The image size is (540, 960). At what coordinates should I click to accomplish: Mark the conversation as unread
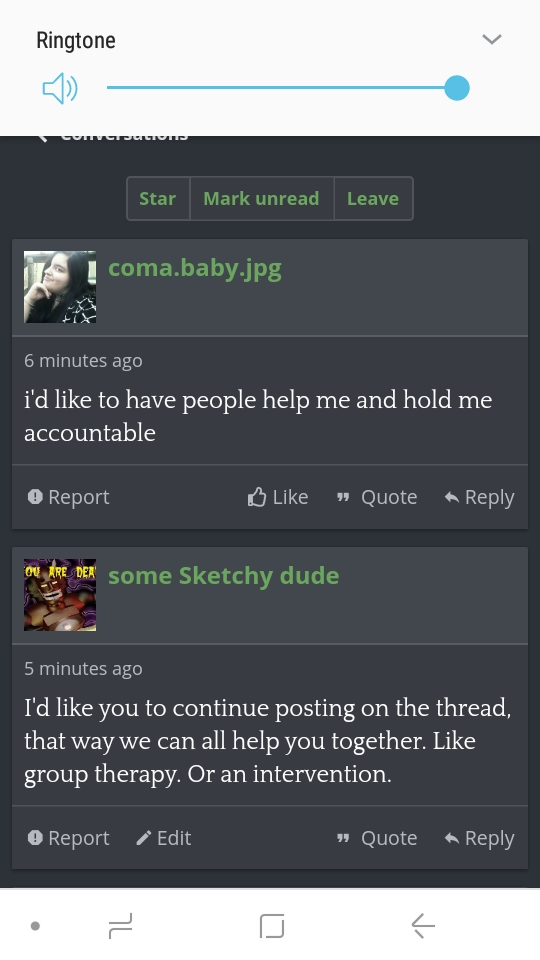pos(261,198)
